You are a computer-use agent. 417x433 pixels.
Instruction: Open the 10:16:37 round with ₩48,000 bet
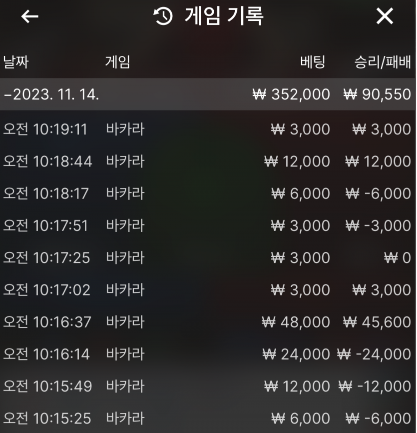(x=208, y=322)
